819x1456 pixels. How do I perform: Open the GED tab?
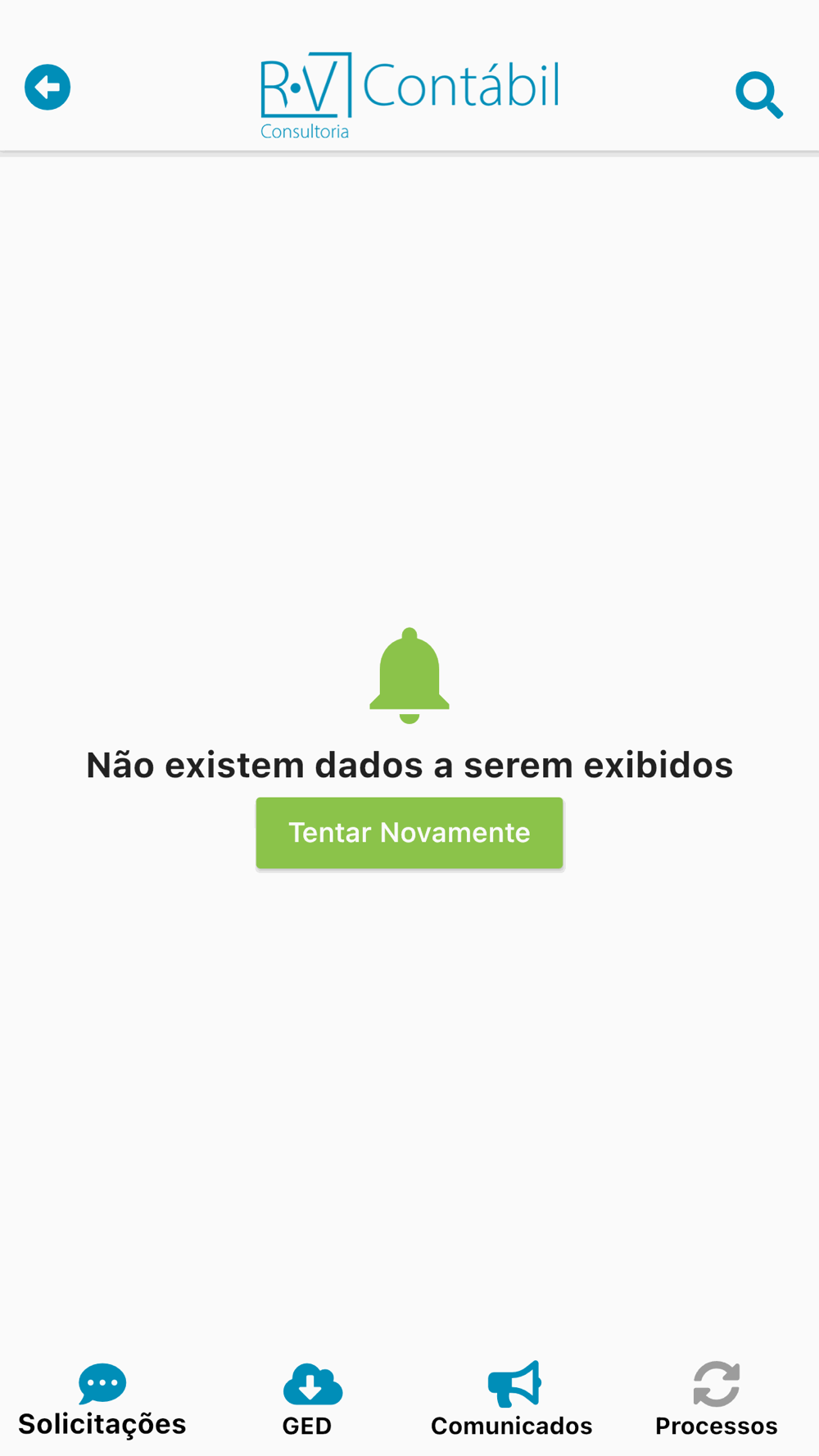click(308, 1401)
